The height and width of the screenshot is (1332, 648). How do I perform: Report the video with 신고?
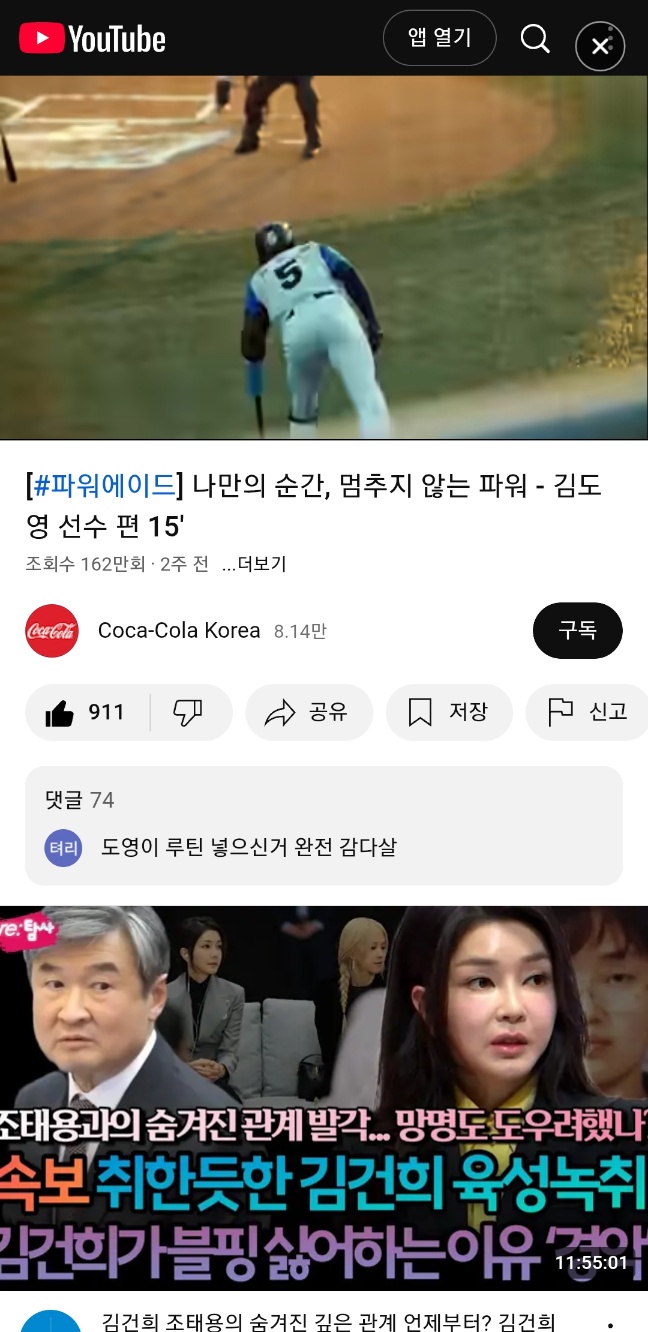(x=588, y=712)
